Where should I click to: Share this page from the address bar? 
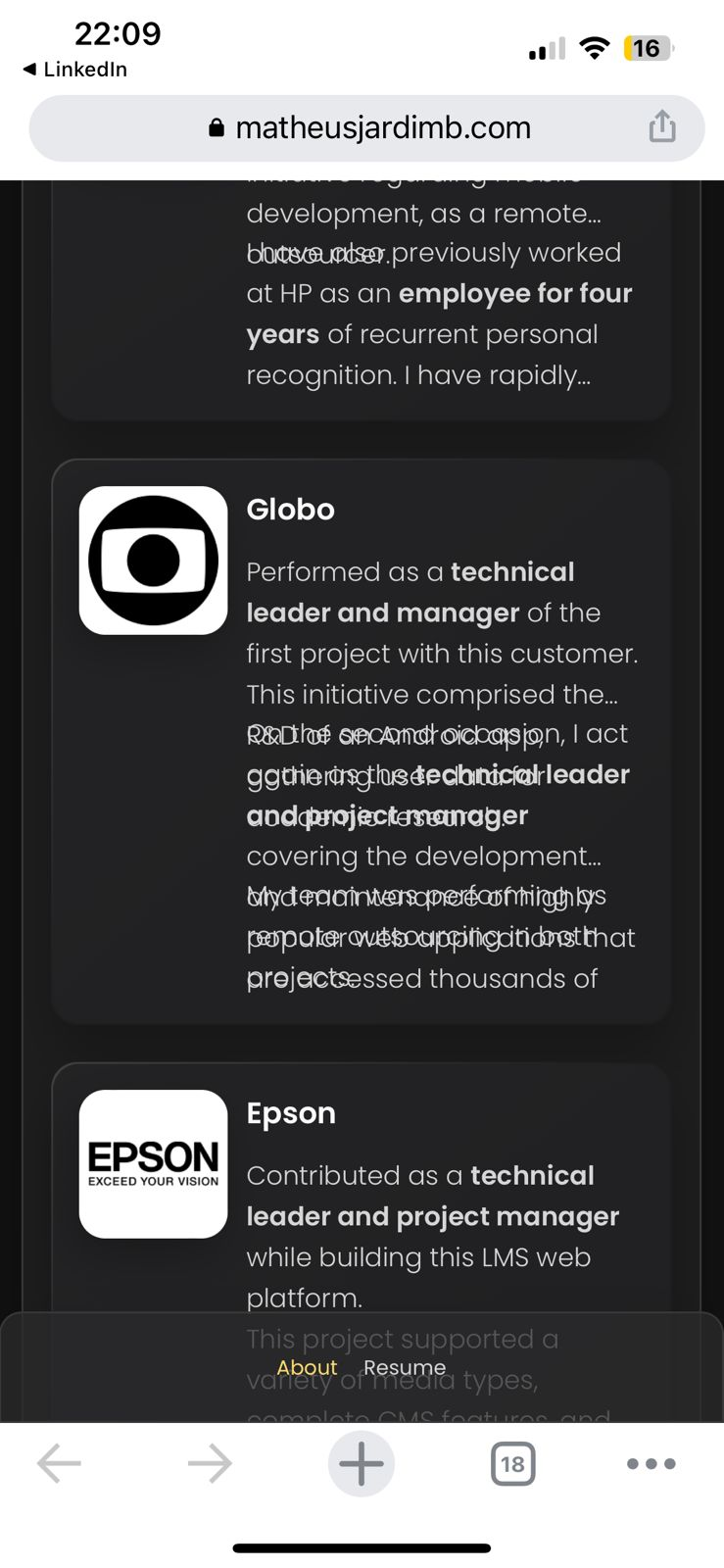662,127
